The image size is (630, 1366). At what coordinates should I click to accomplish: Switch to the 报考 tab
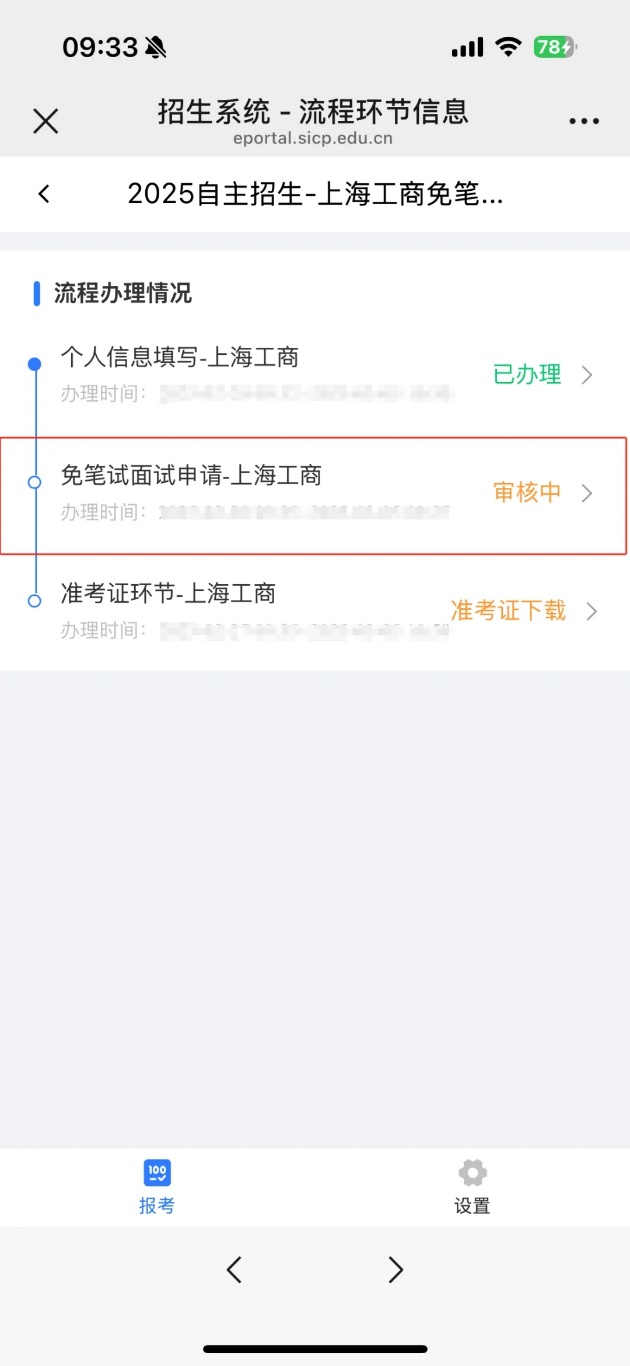click(x=157, y=1187)
